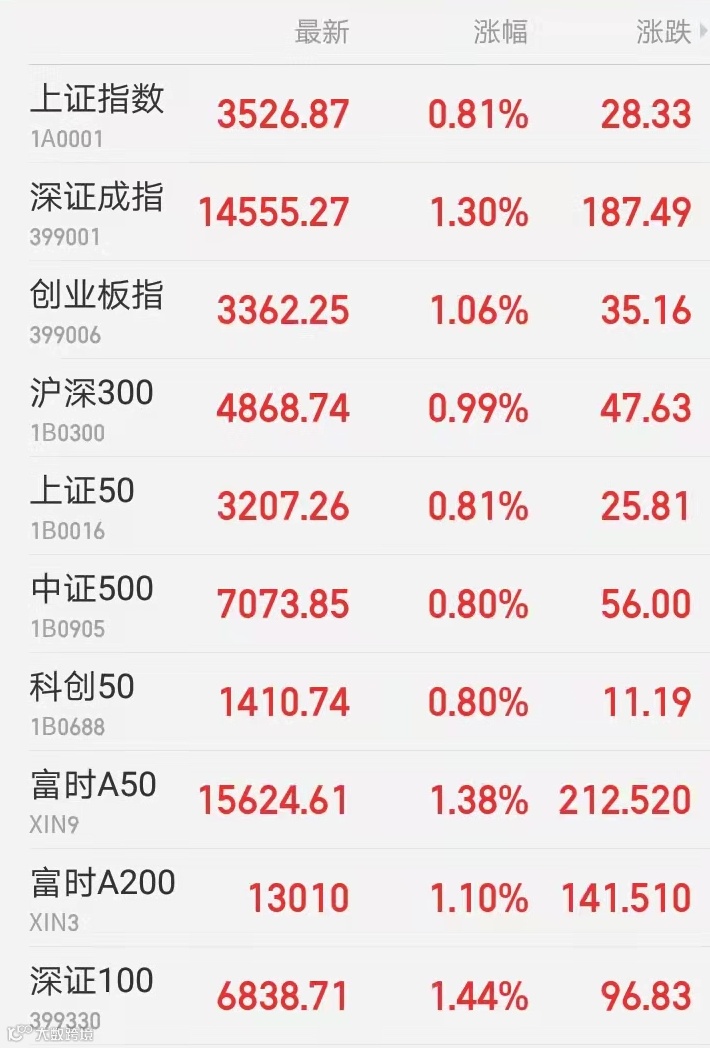Open 科创50 index details
Screen dimensions: 710x1048
(x=369, y=702)
